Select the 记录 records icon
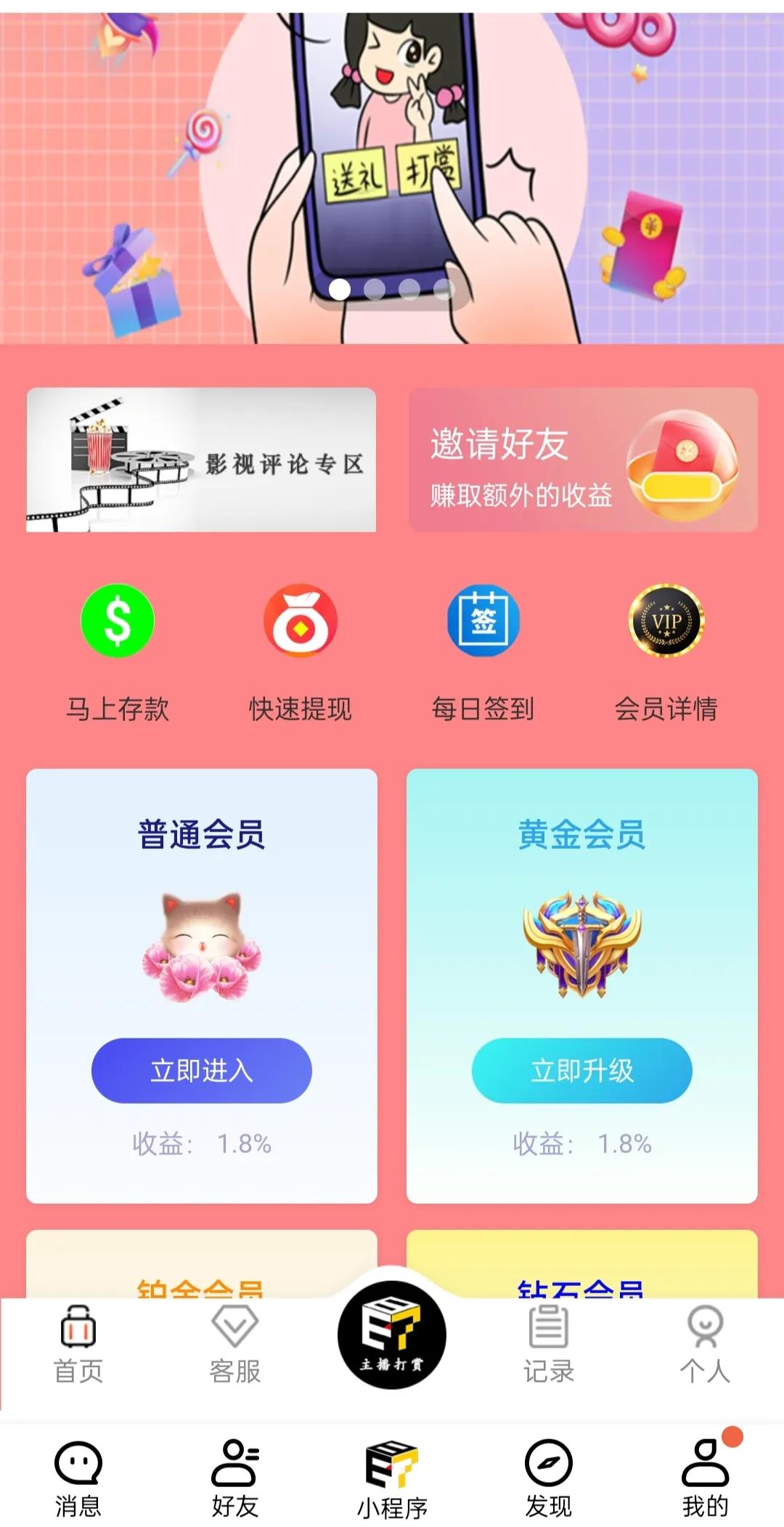Screen dimensions: 784x1527 click(x=548, y=1340)
